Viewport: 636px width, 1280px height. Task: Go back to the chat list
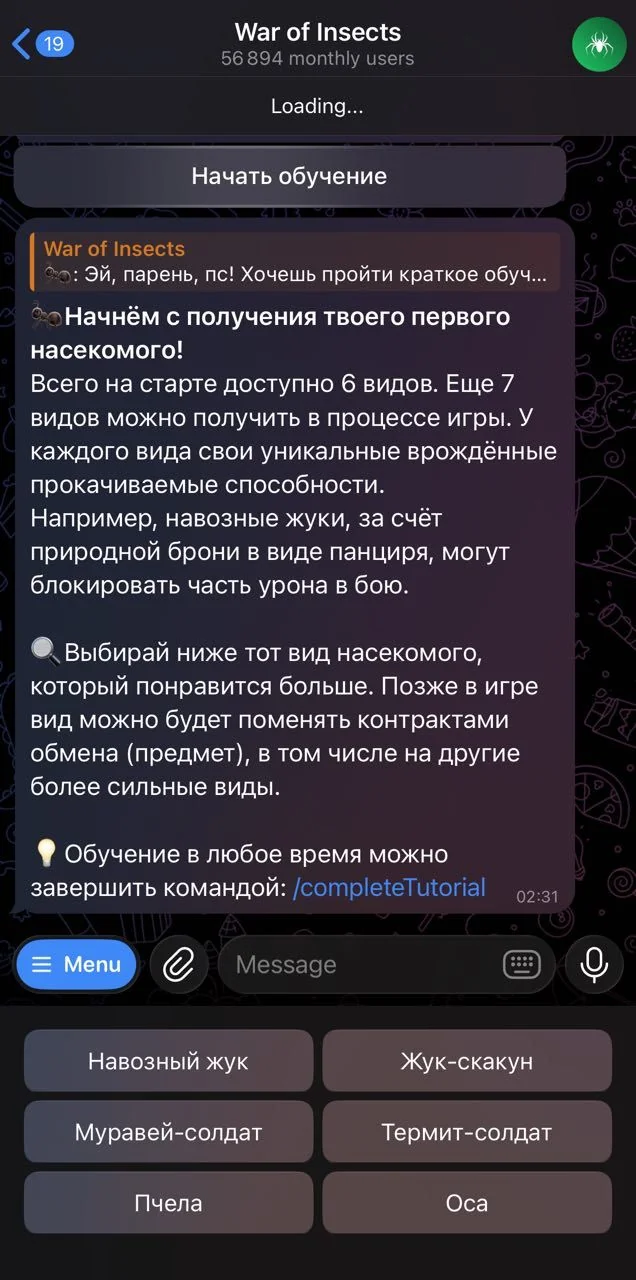43,44
